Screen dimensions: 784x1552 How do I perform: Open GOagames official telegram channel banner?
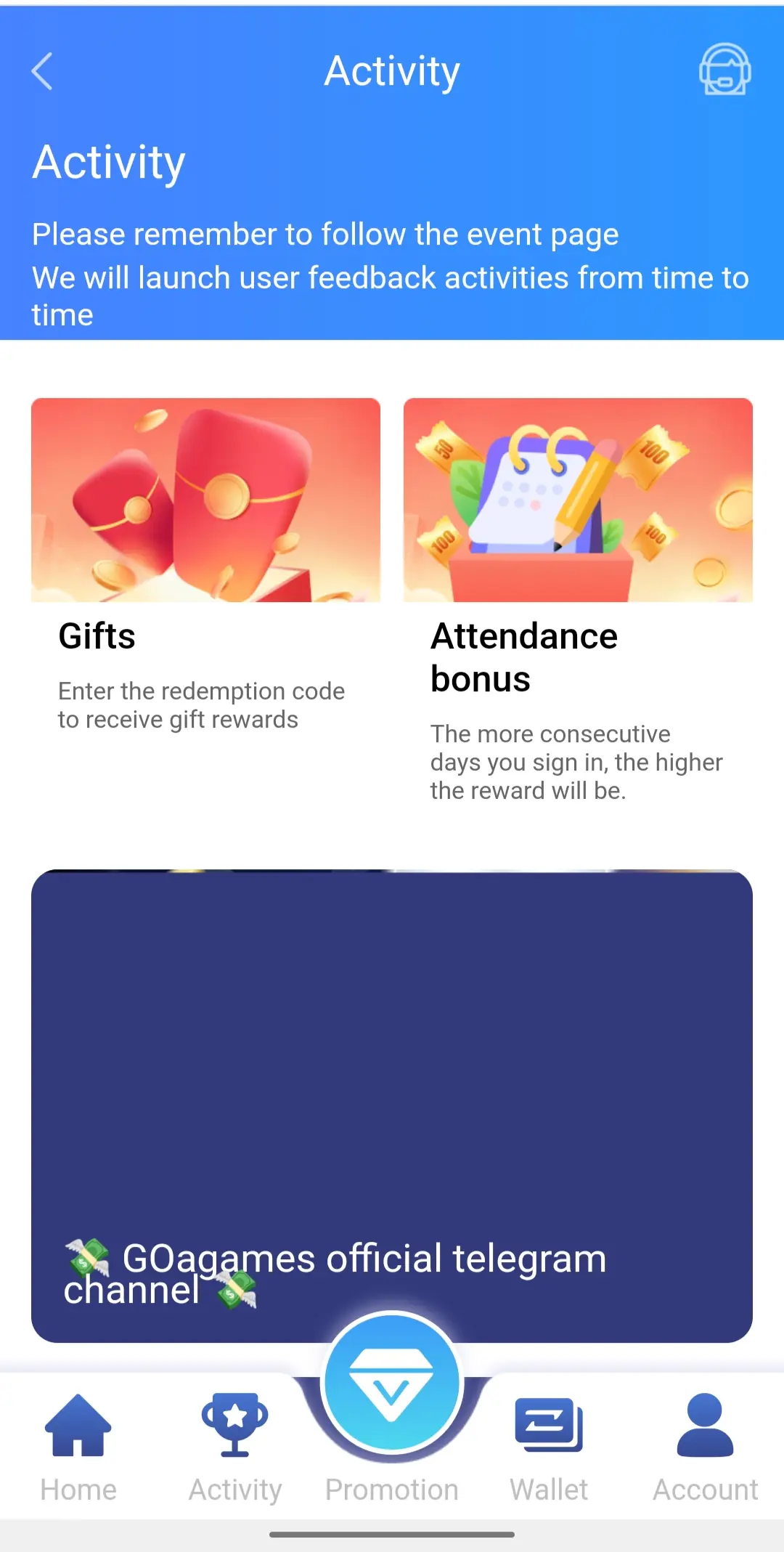pos(392,1105)
